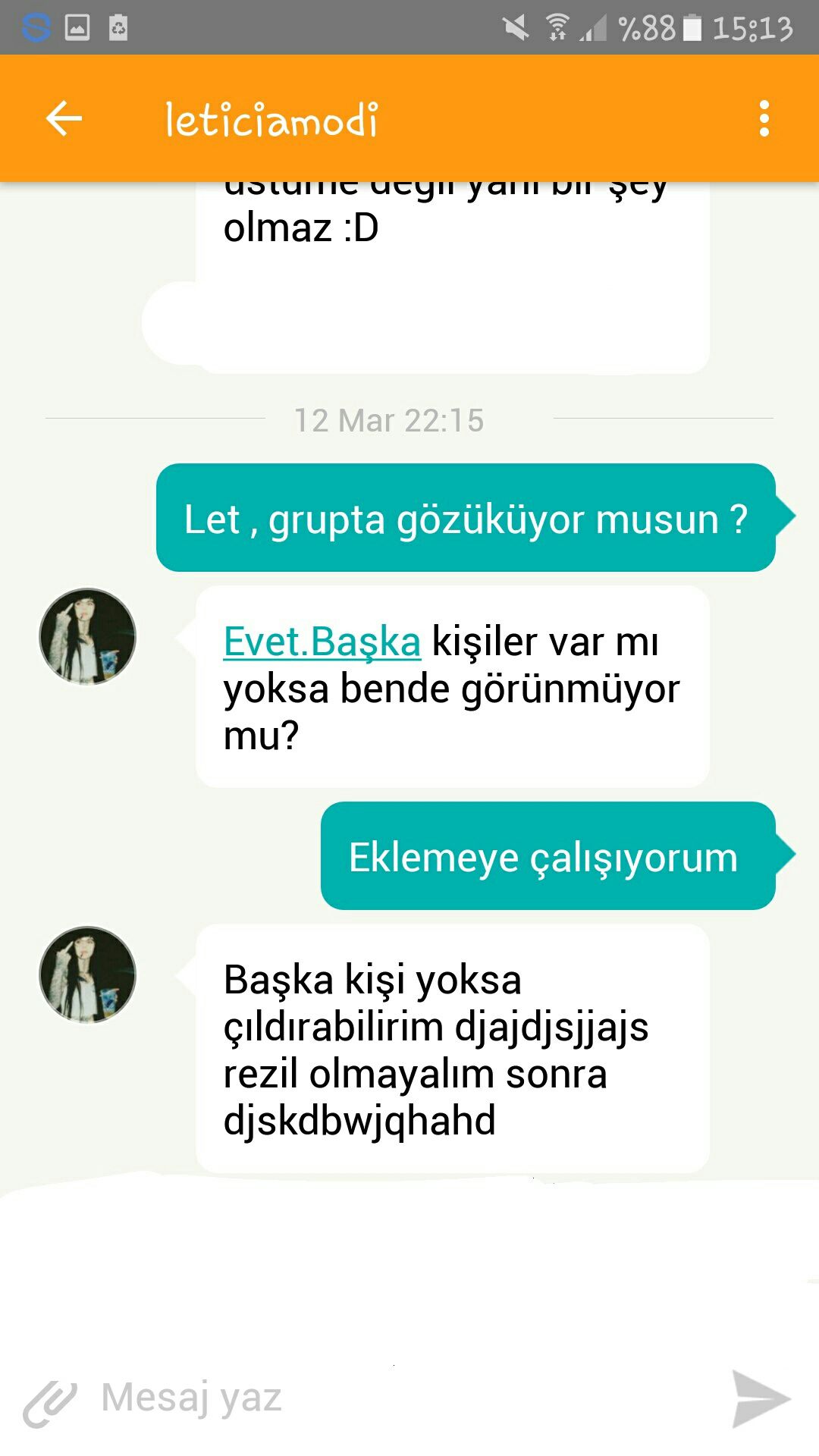The height and width of the screenshot is (1456, 819).
Task: Open avatar beside the Başka kişi yoksa message
Action: tap(88, 974)
